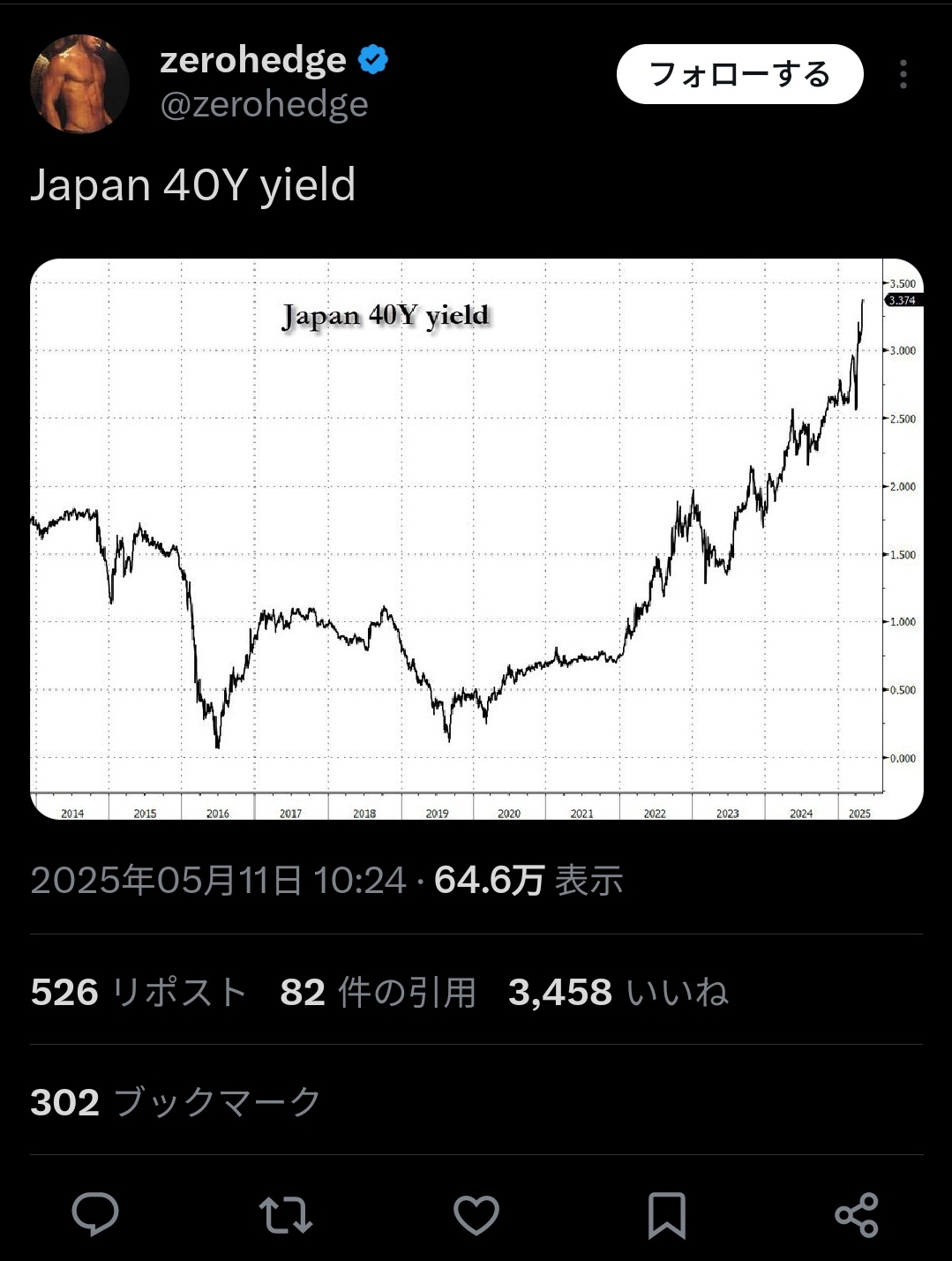952x1261 pixels.
Task: Open zerohedge's profile picture
Action: [79, 84]
